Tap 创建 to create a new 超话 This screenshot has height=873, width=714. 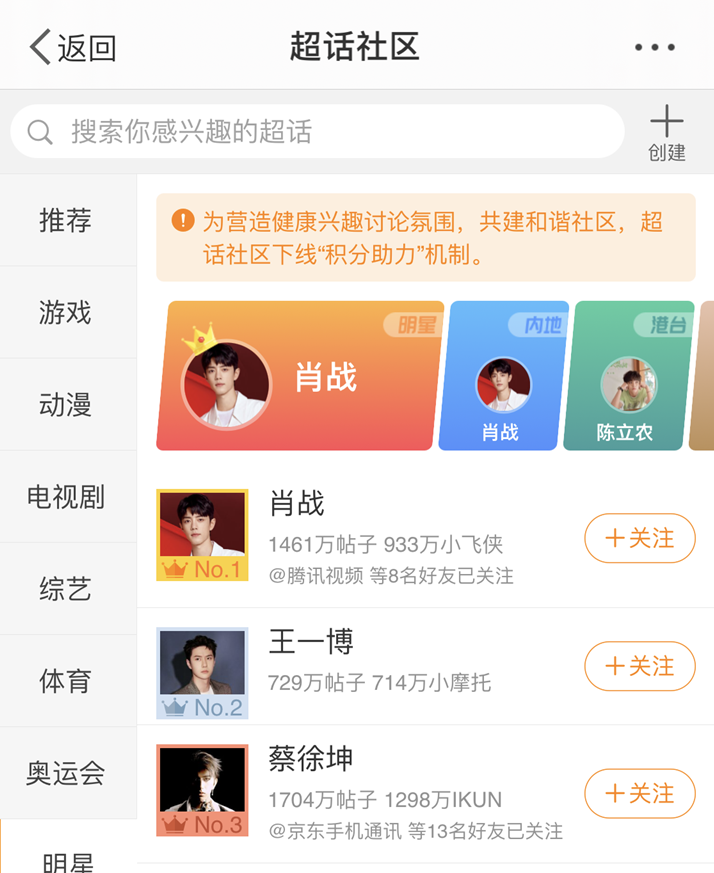(666, 133)
